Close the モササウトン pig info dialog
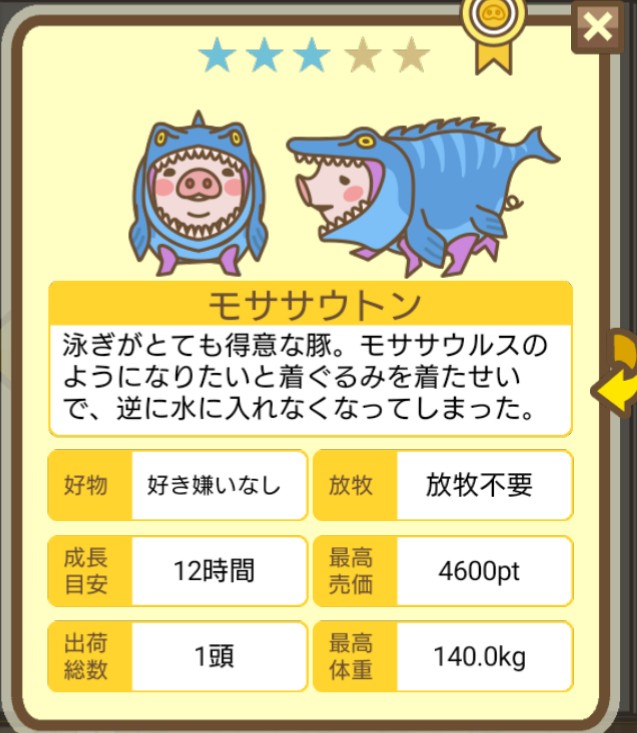The image size is (637, 733). (597, 27)
